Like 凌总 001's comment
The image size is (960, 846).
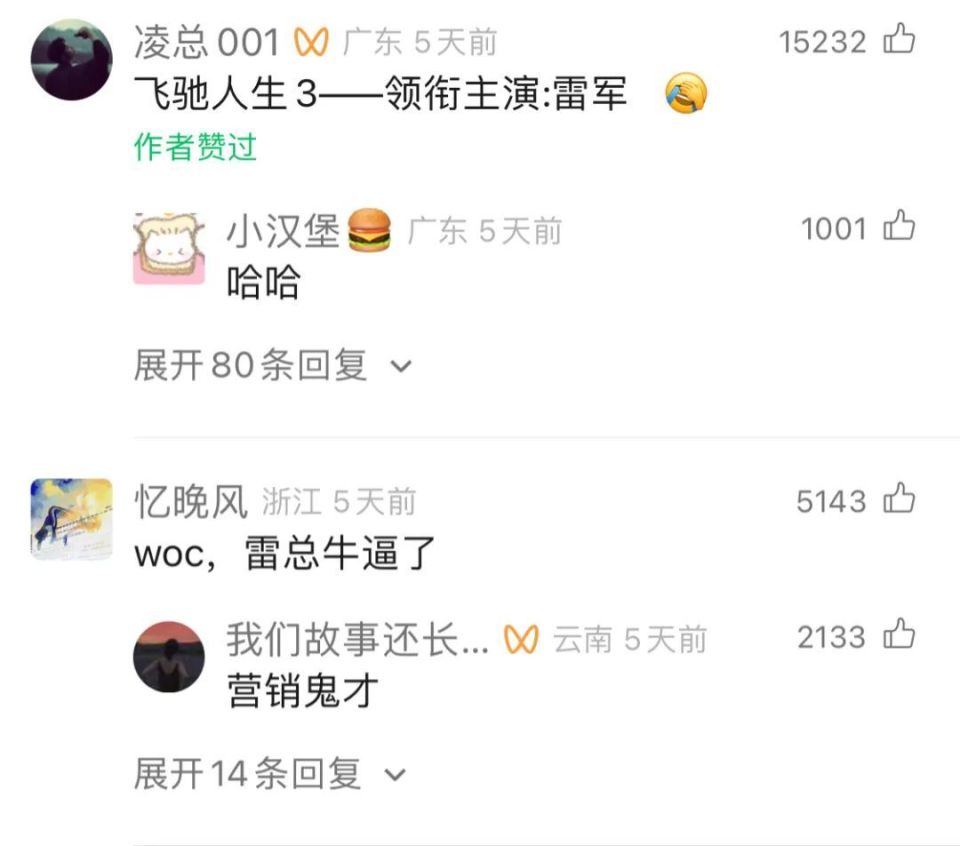coord(898,41)
